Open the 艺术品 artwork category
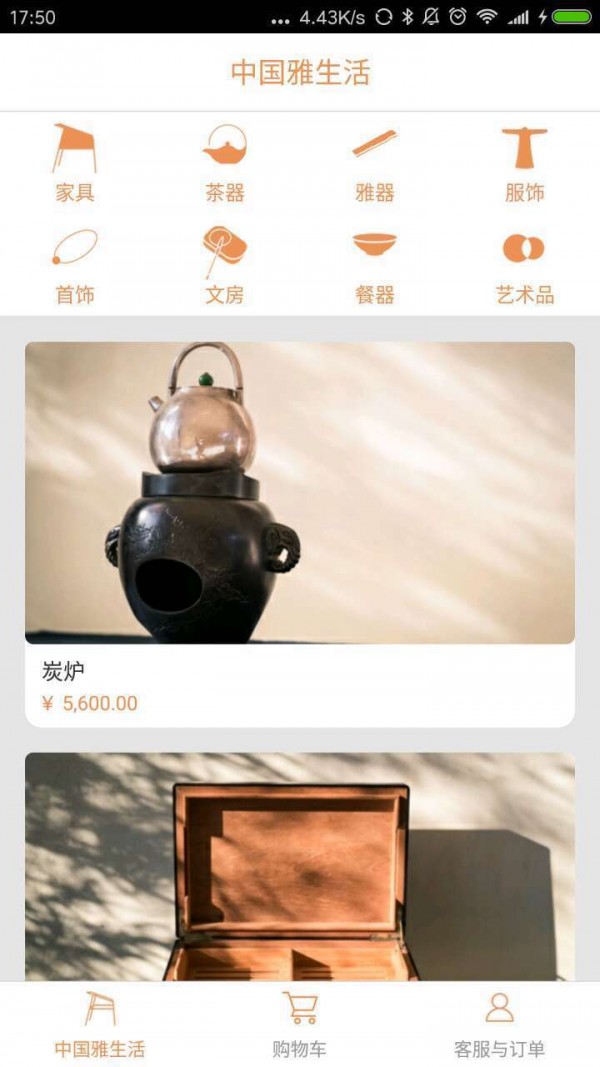This screenshot has height=1067, width=600. pyautogui.click(x=524, y=266)
